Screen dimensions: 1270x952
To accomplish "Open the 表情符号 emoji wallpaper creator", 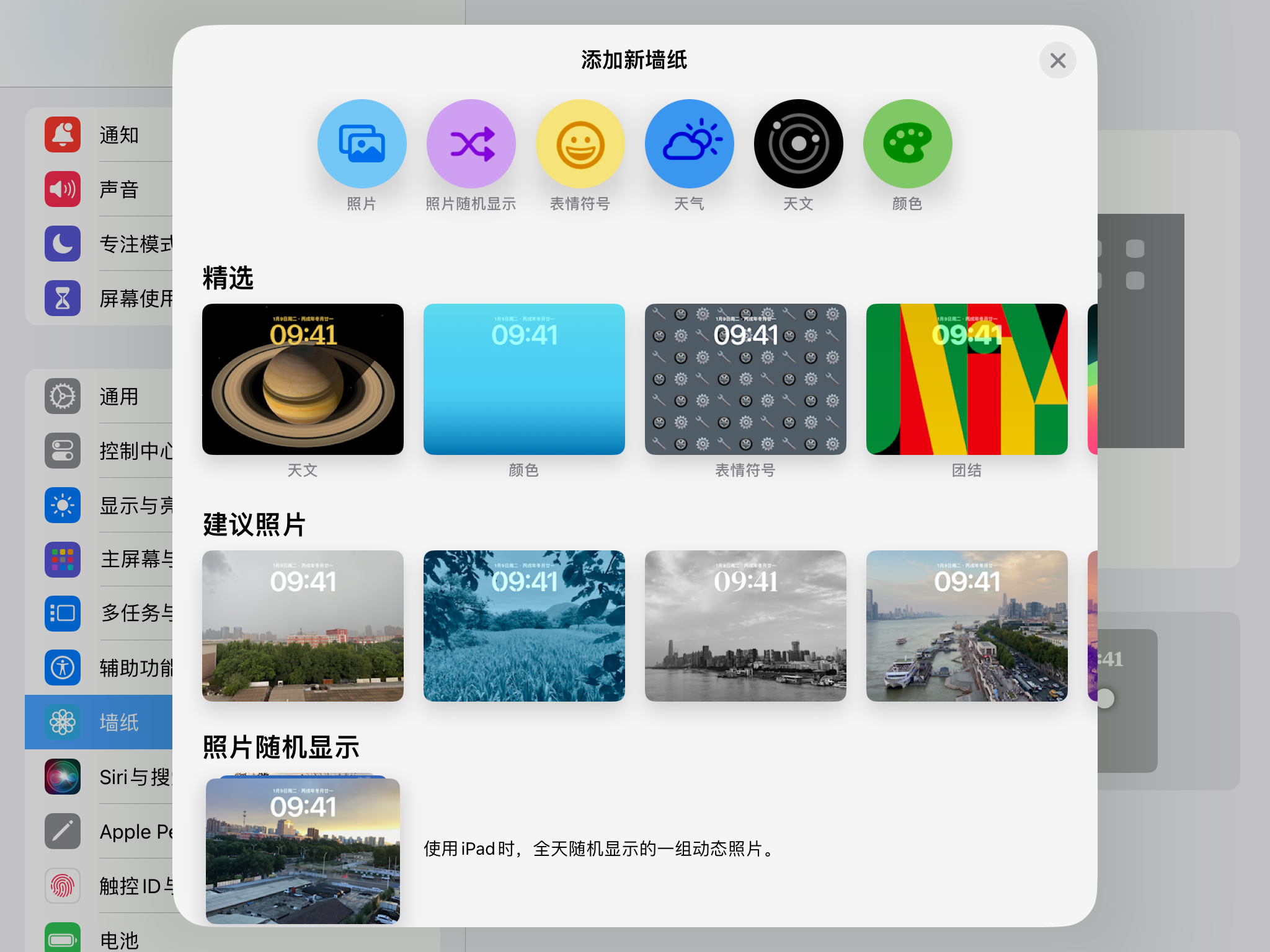I will (580, 144).
